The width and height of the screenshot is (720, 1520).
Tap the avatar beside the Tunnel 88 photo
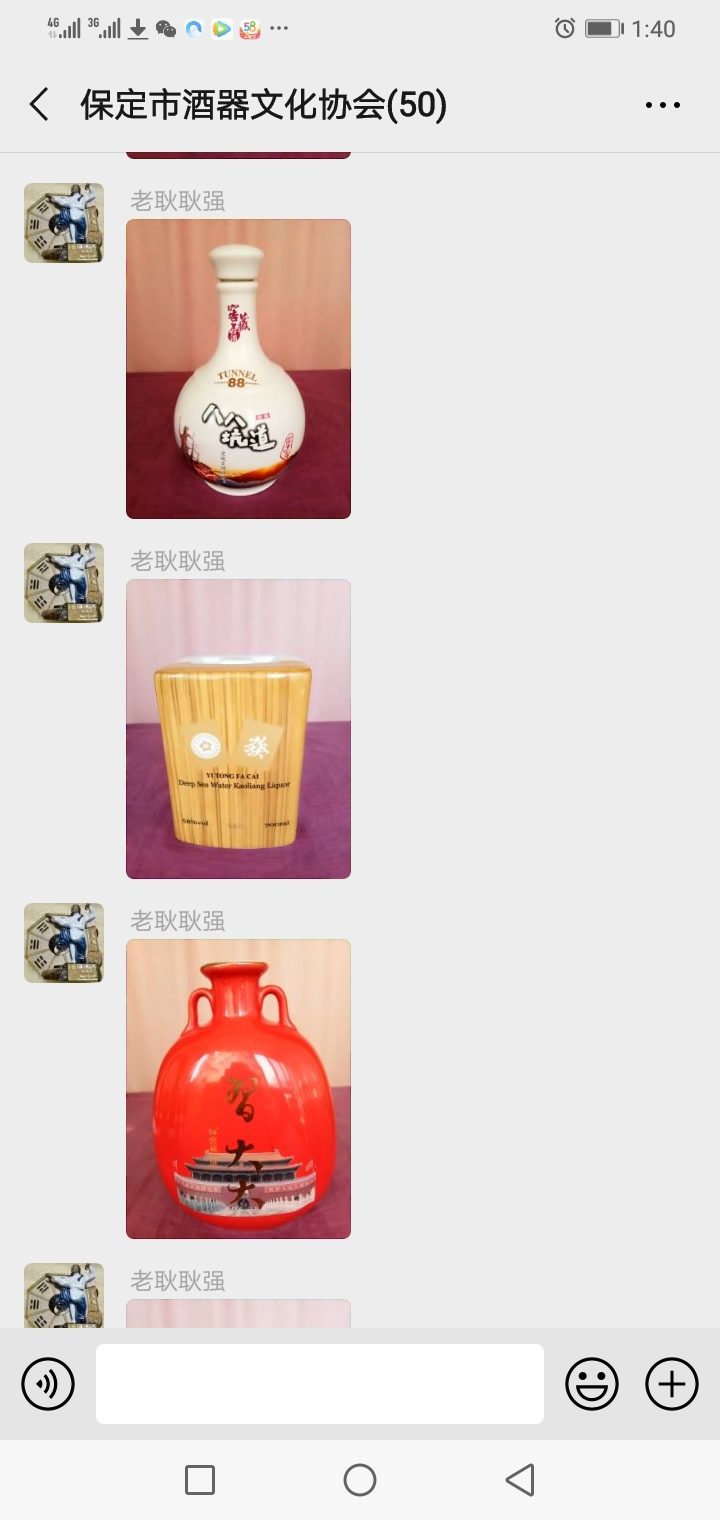(x=64, y=223)
